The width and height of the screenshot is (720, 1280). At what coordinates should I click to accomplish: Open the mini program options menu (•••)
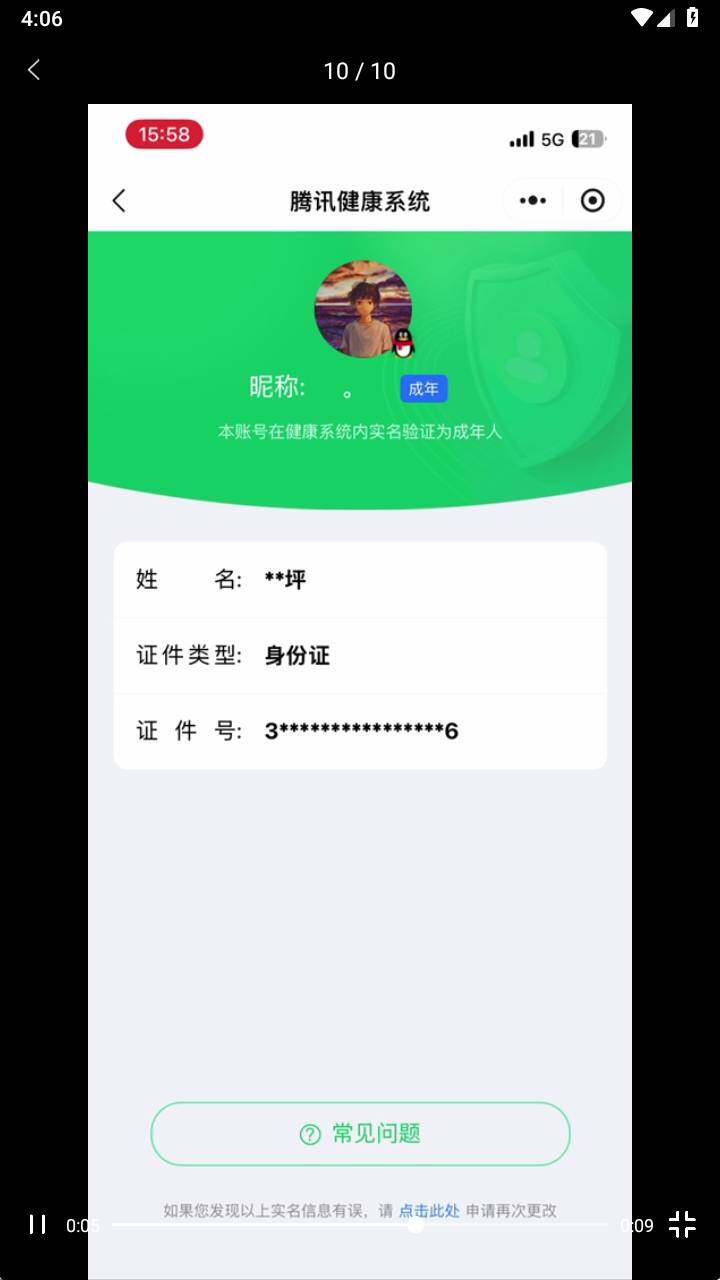[x=531, y=200]
